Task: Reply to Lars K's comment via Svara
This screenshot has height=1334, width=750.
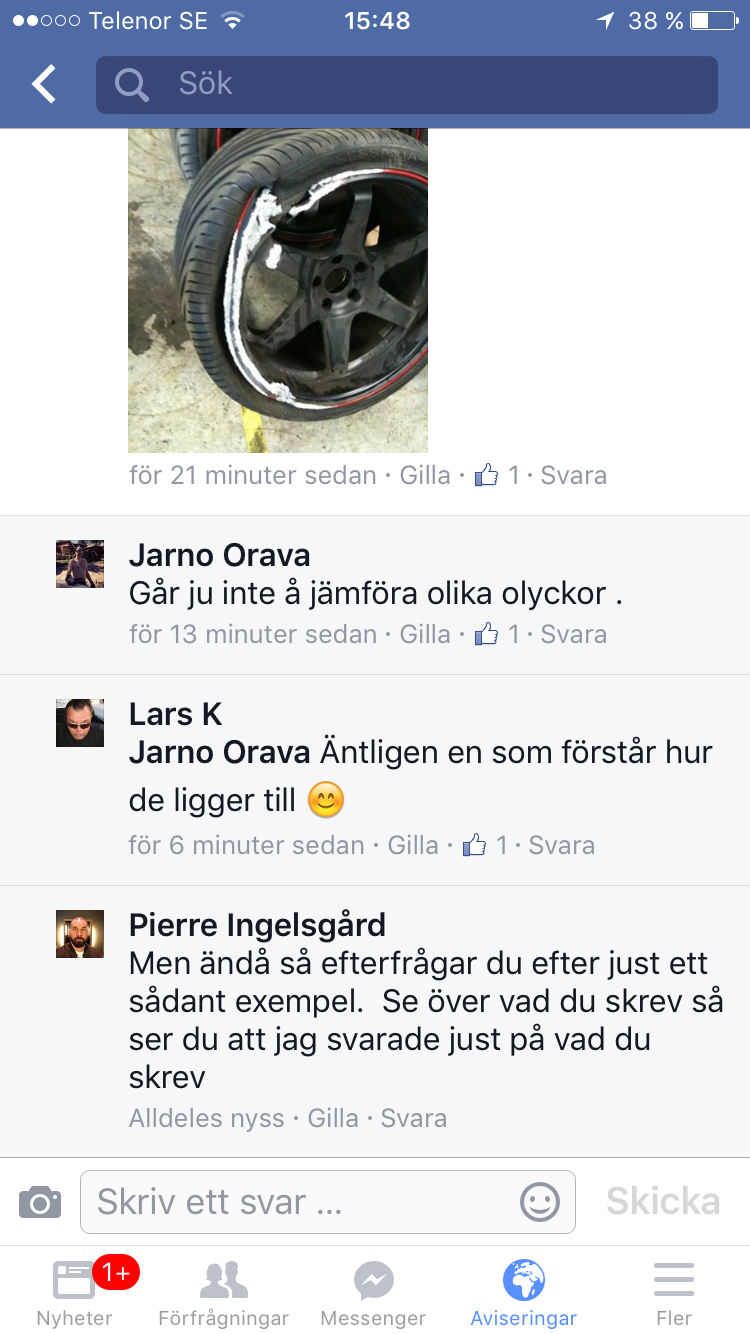Action: point(561,845)
